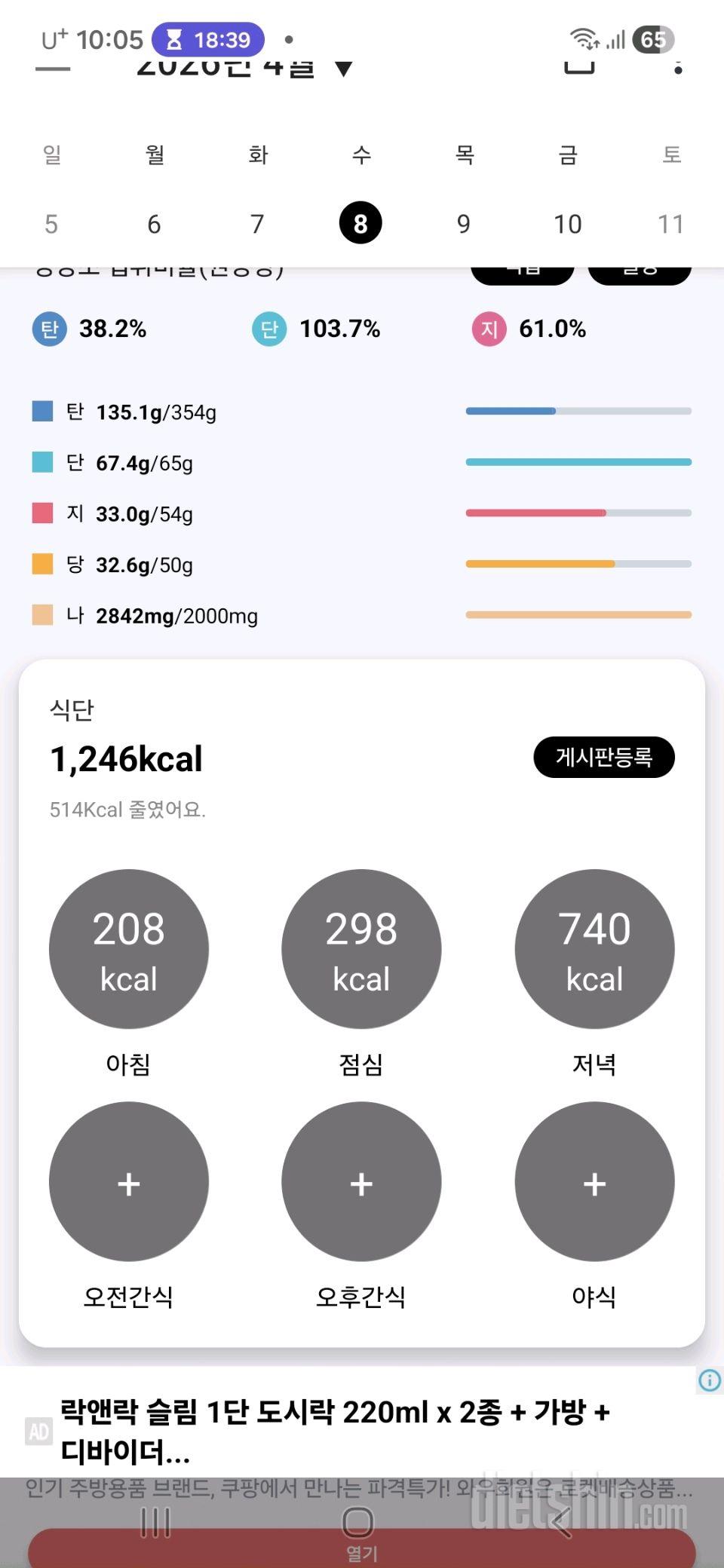The width and height of the screenshot is (724, 1568).
Task: Open the 점심 298 kcal meal
Action: 361,949
